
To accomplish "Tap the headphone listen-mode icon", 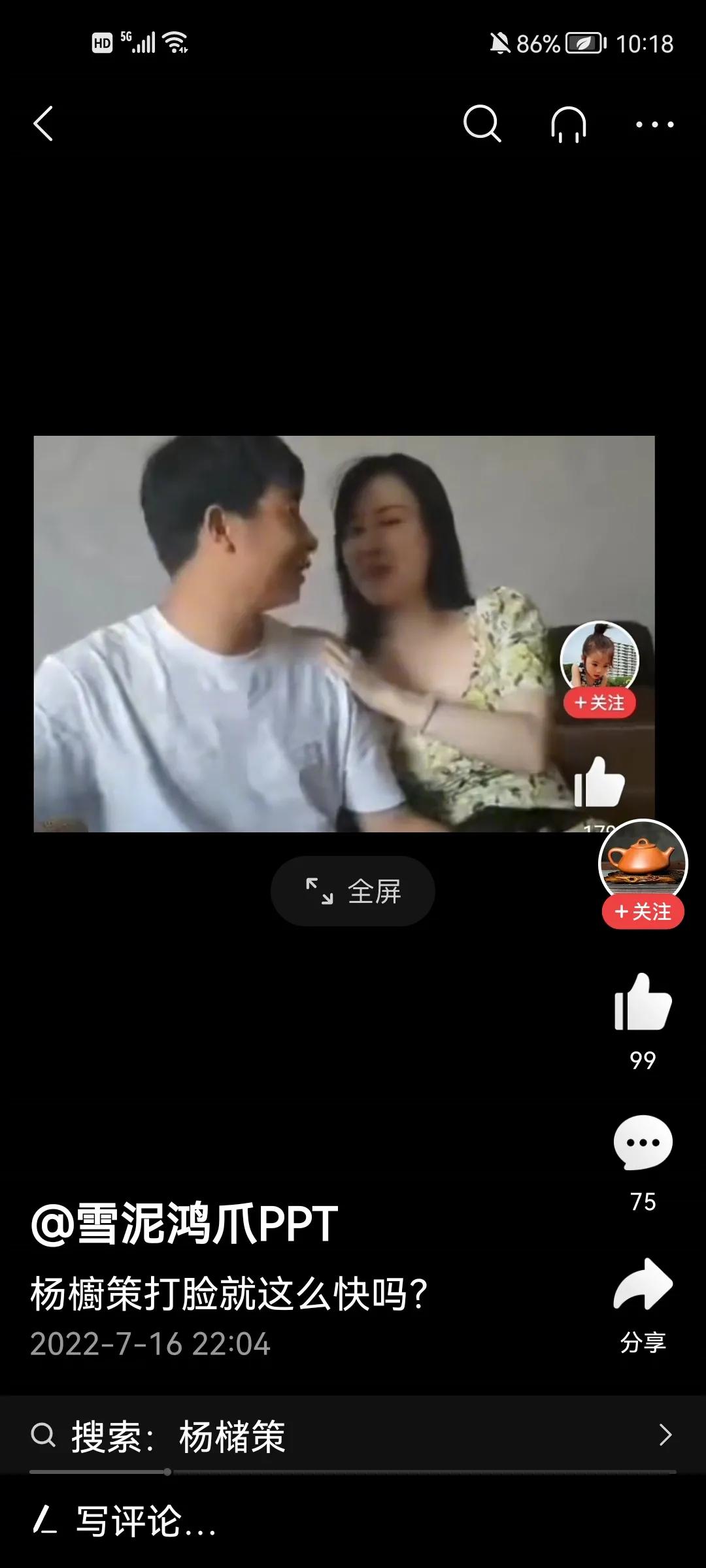I will [x=568, y=124].
